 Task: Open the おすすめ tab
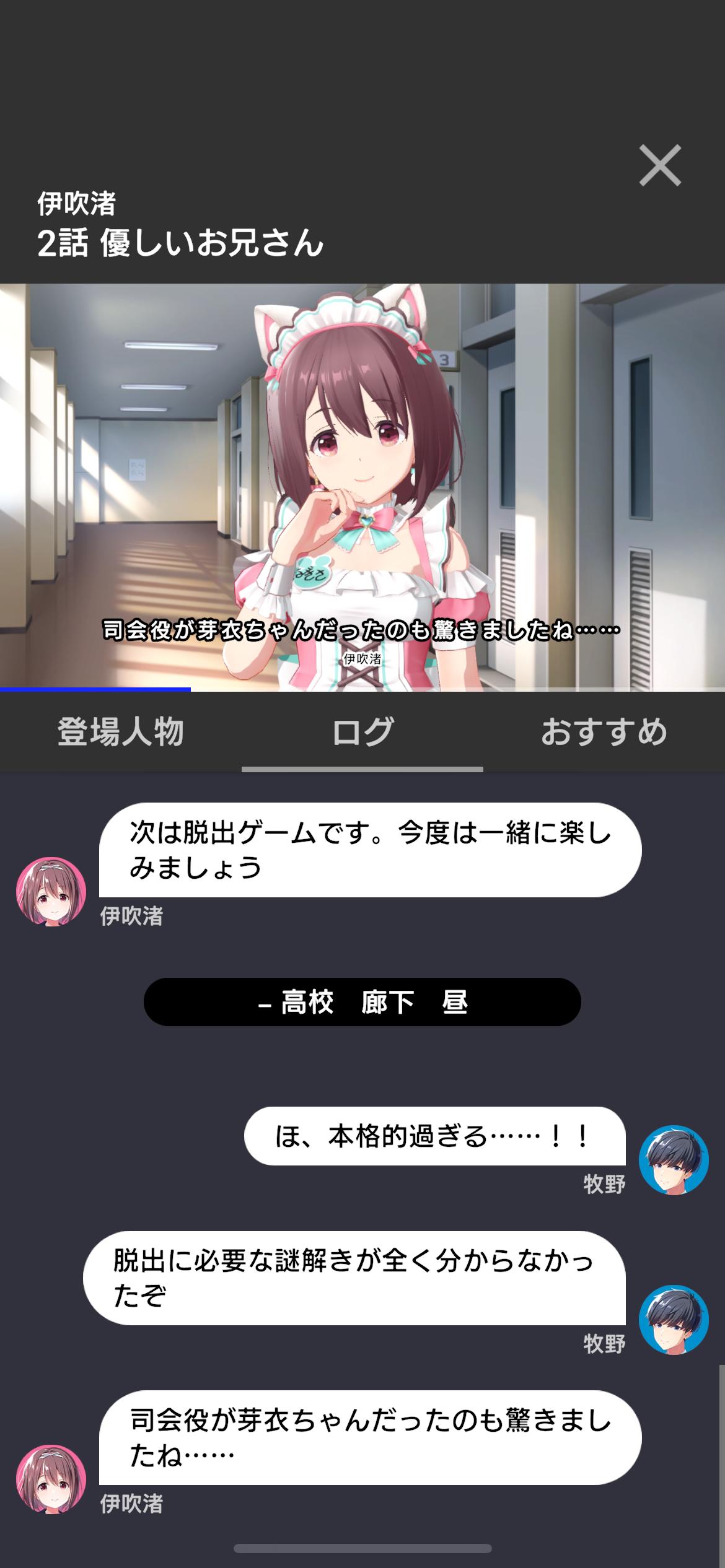tap(604, 732)
